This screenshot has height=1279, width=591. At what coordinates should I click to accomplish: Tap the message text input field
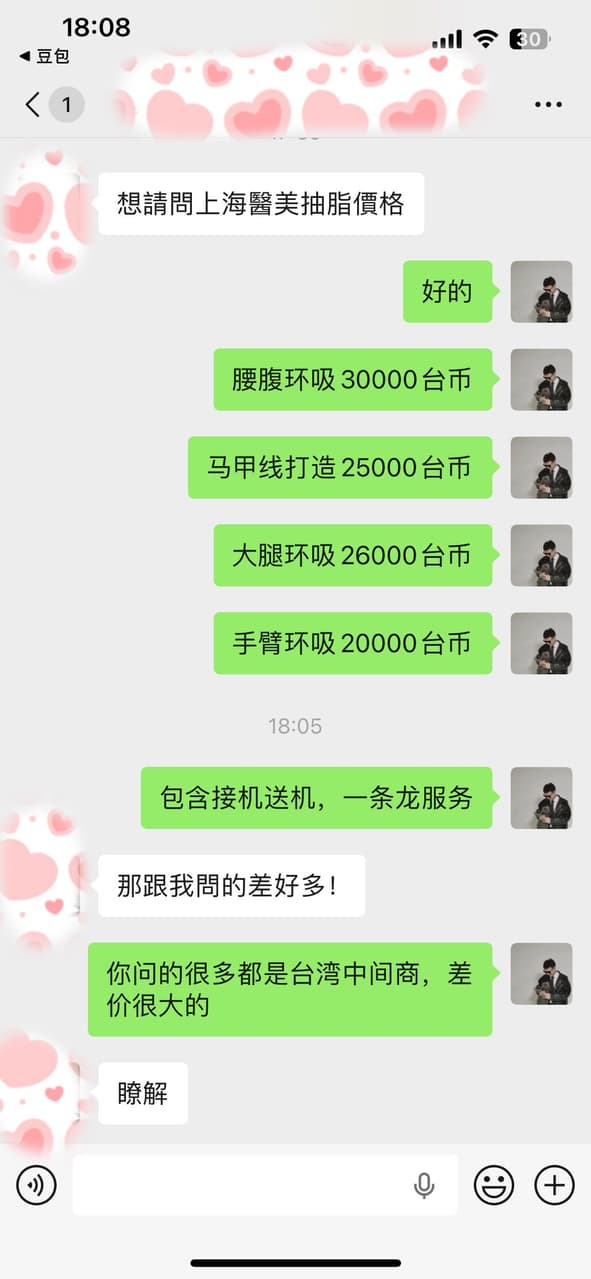pos(265,1186)
